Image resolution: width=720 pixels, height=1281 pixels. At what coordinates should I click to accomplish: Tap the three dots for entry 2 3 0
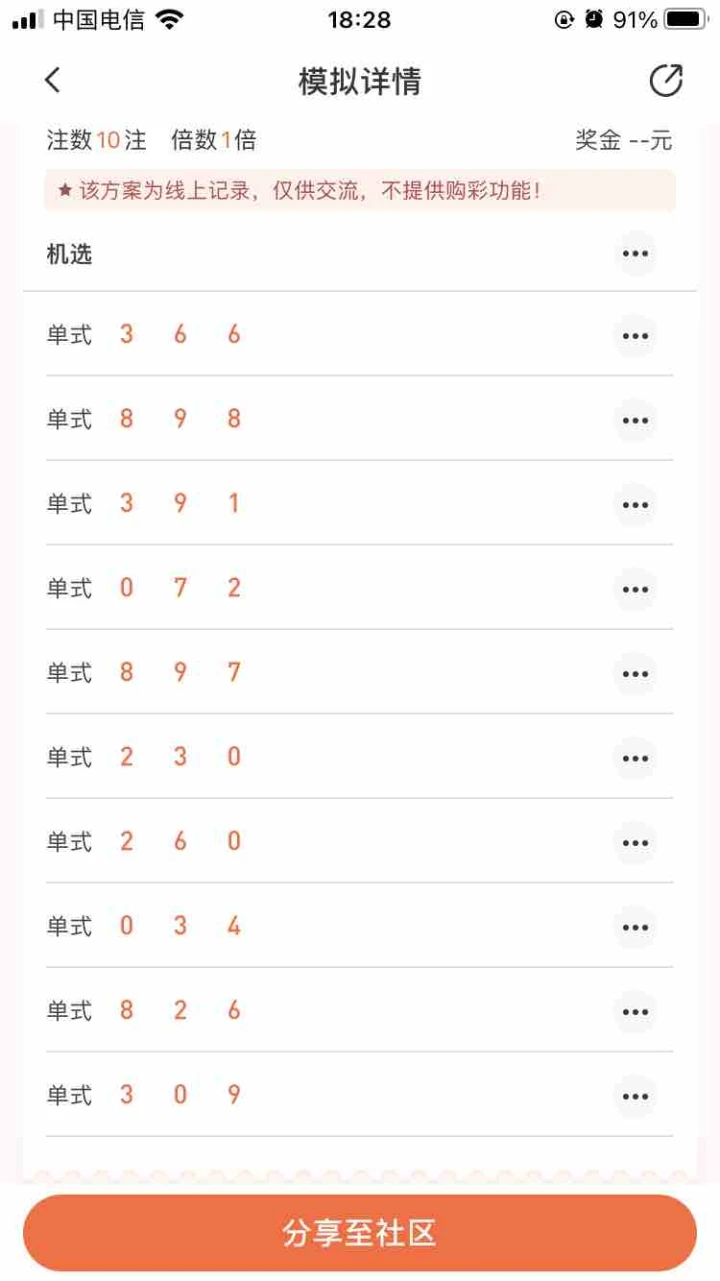635,758
